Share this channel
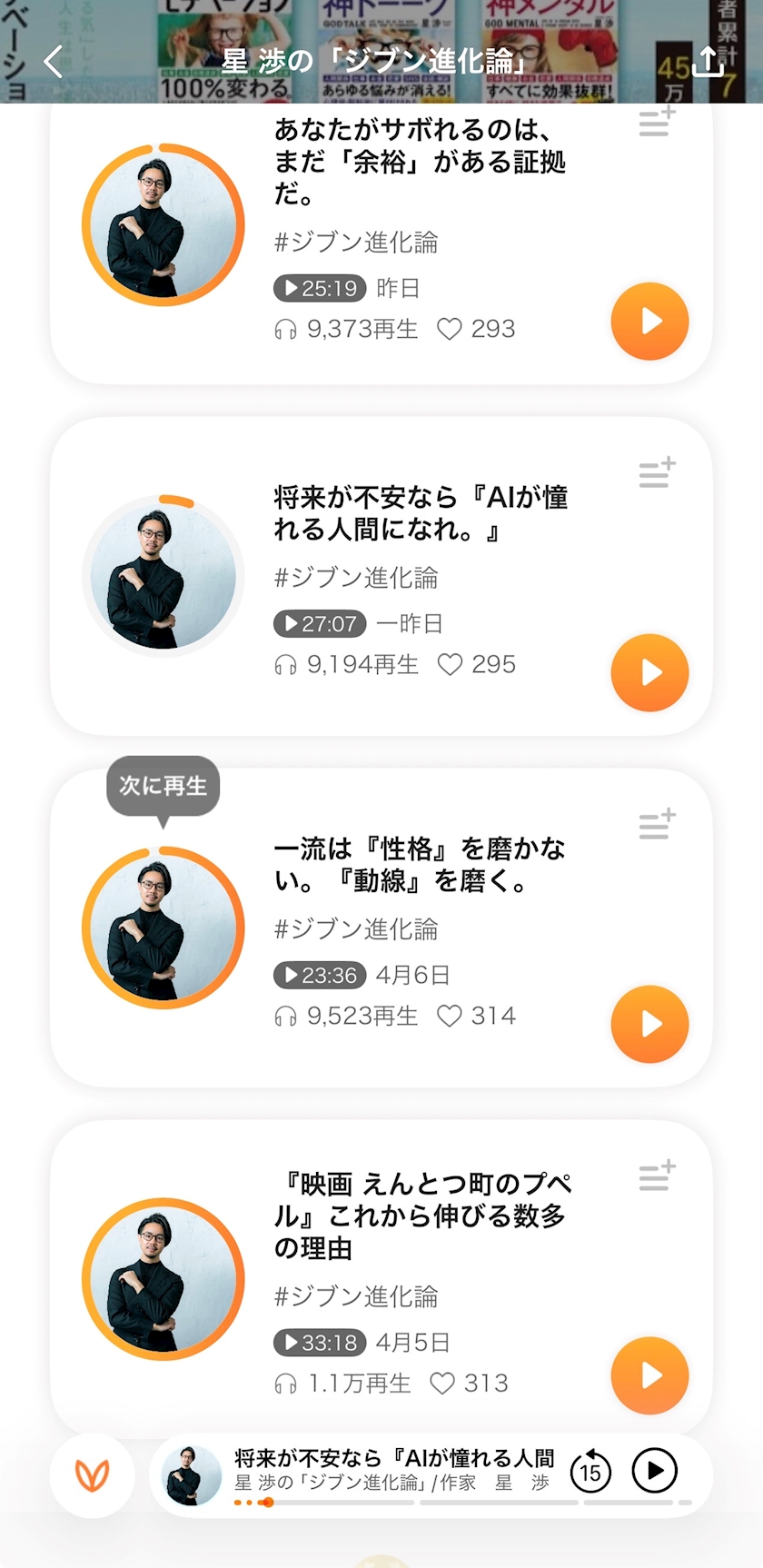The height and width of the screenshot is (1568, 763). (708, 62)
